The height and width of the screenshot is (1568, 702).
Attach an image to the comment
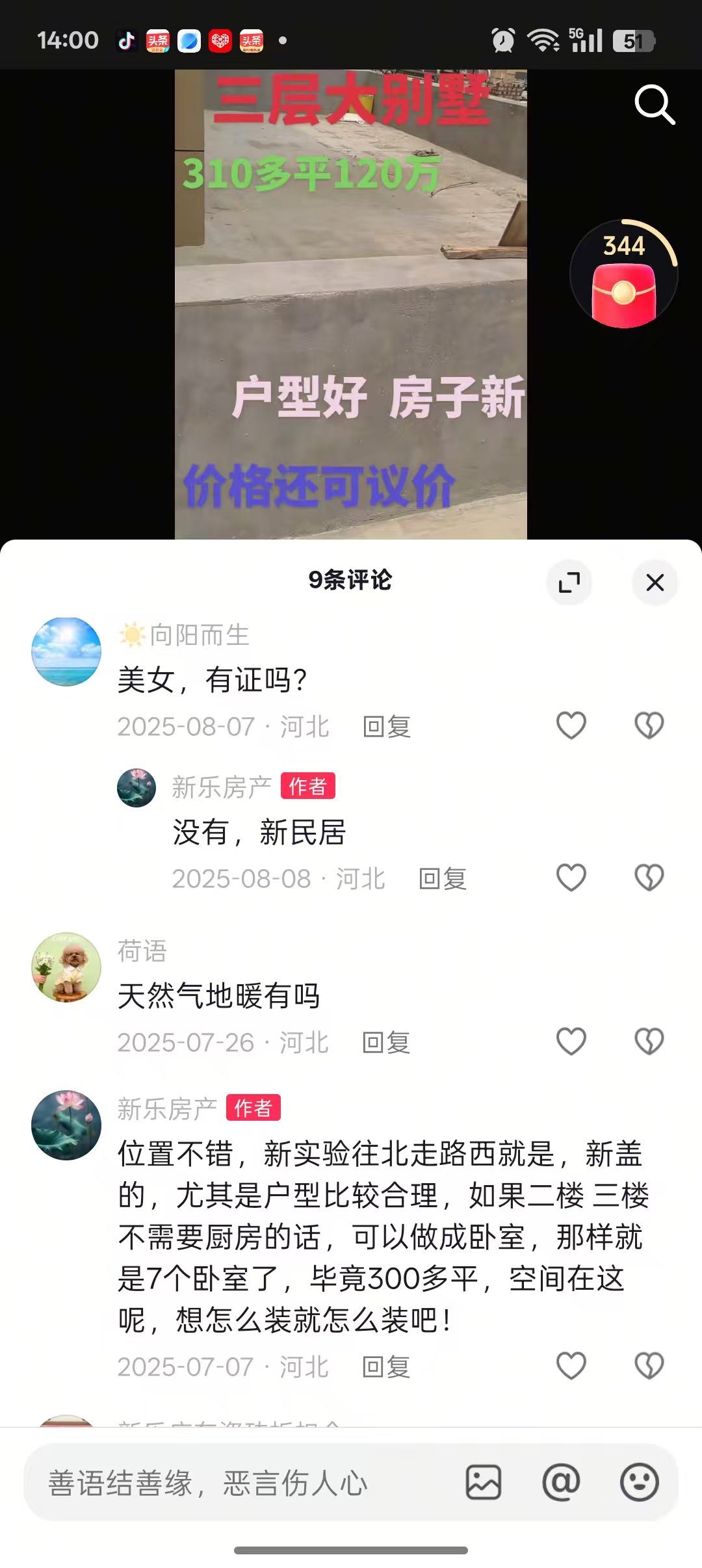click(x=484, y=1483)
